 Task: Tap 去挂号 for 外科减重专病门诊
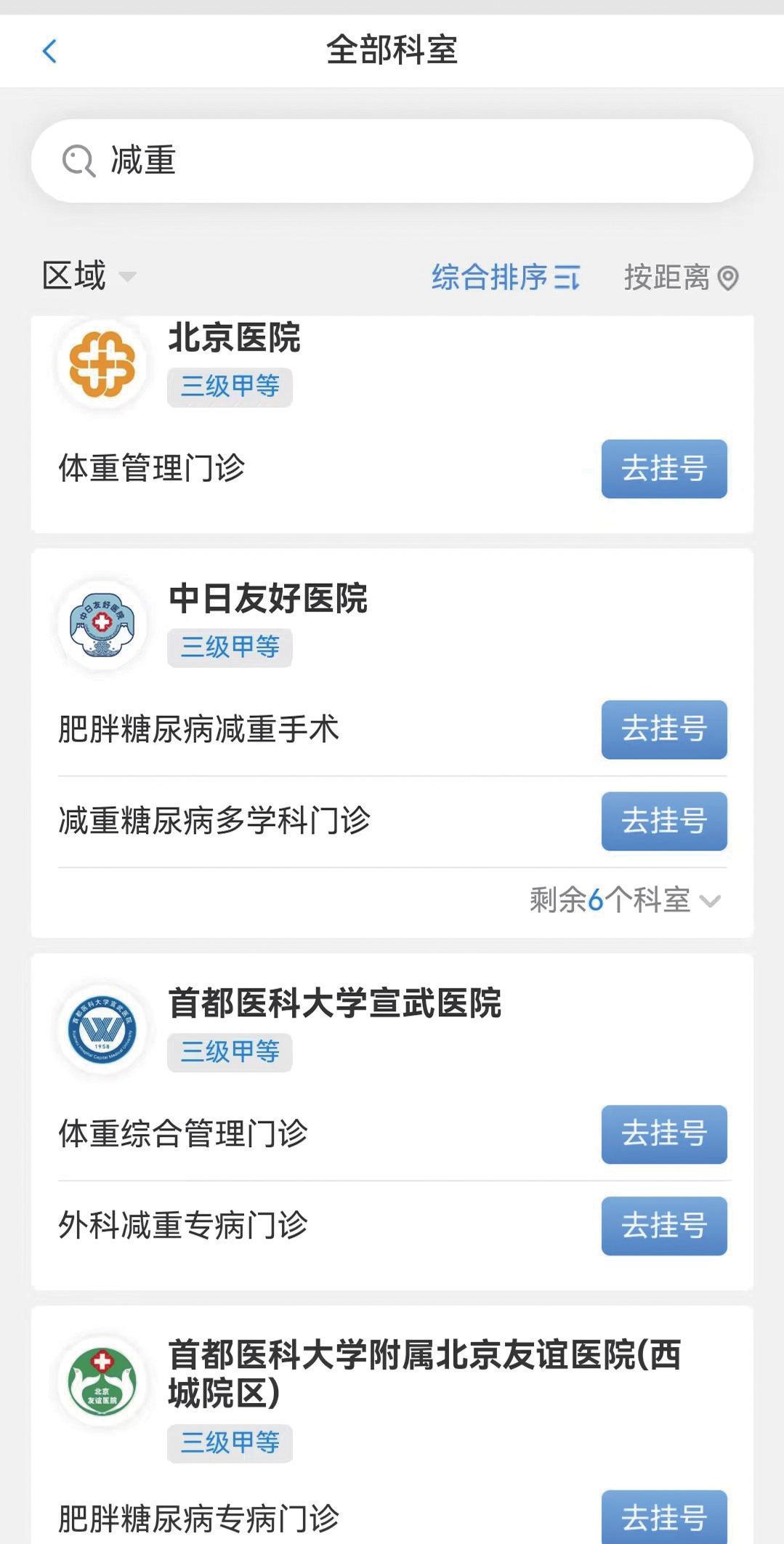point(664,1226)
